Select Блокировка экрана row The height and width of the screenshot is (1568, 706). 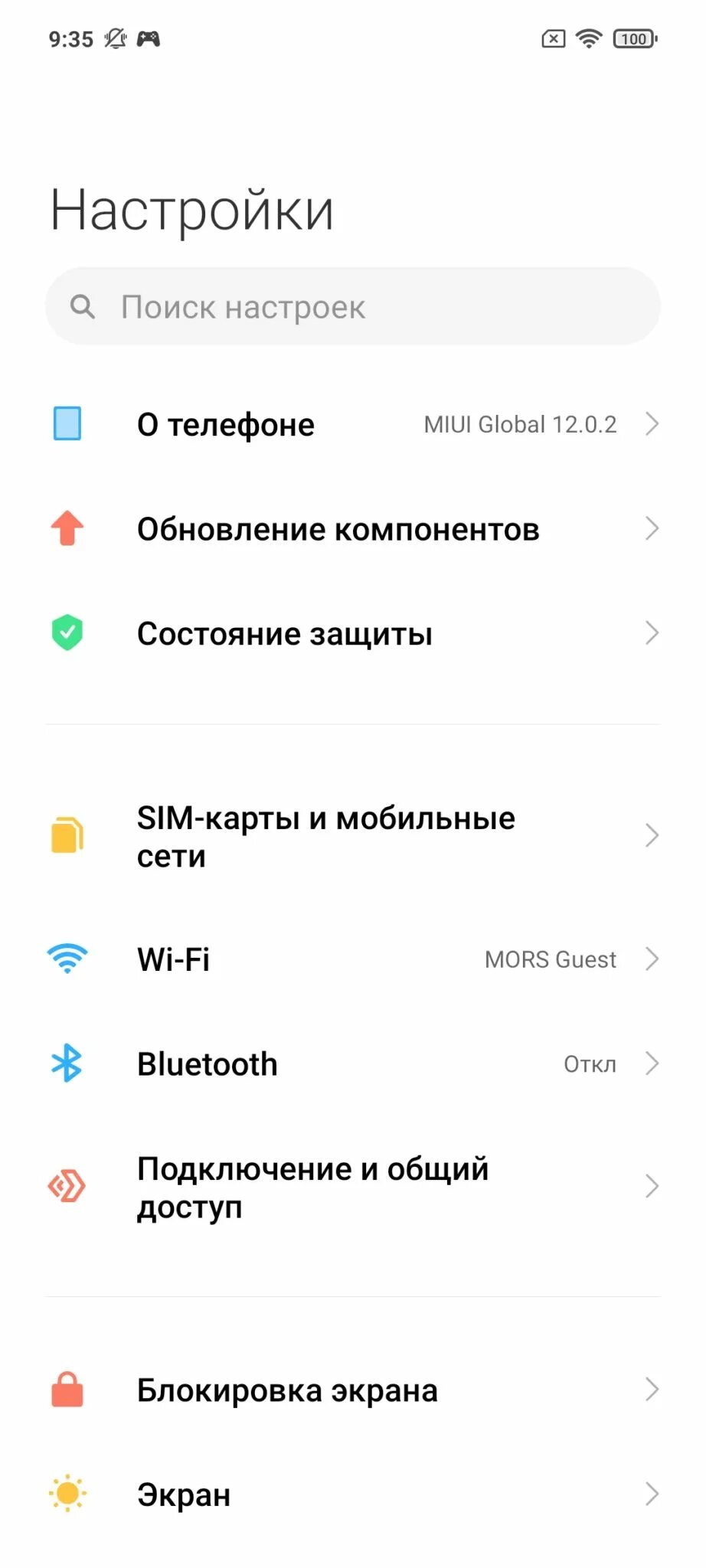tap(352, 1390)
